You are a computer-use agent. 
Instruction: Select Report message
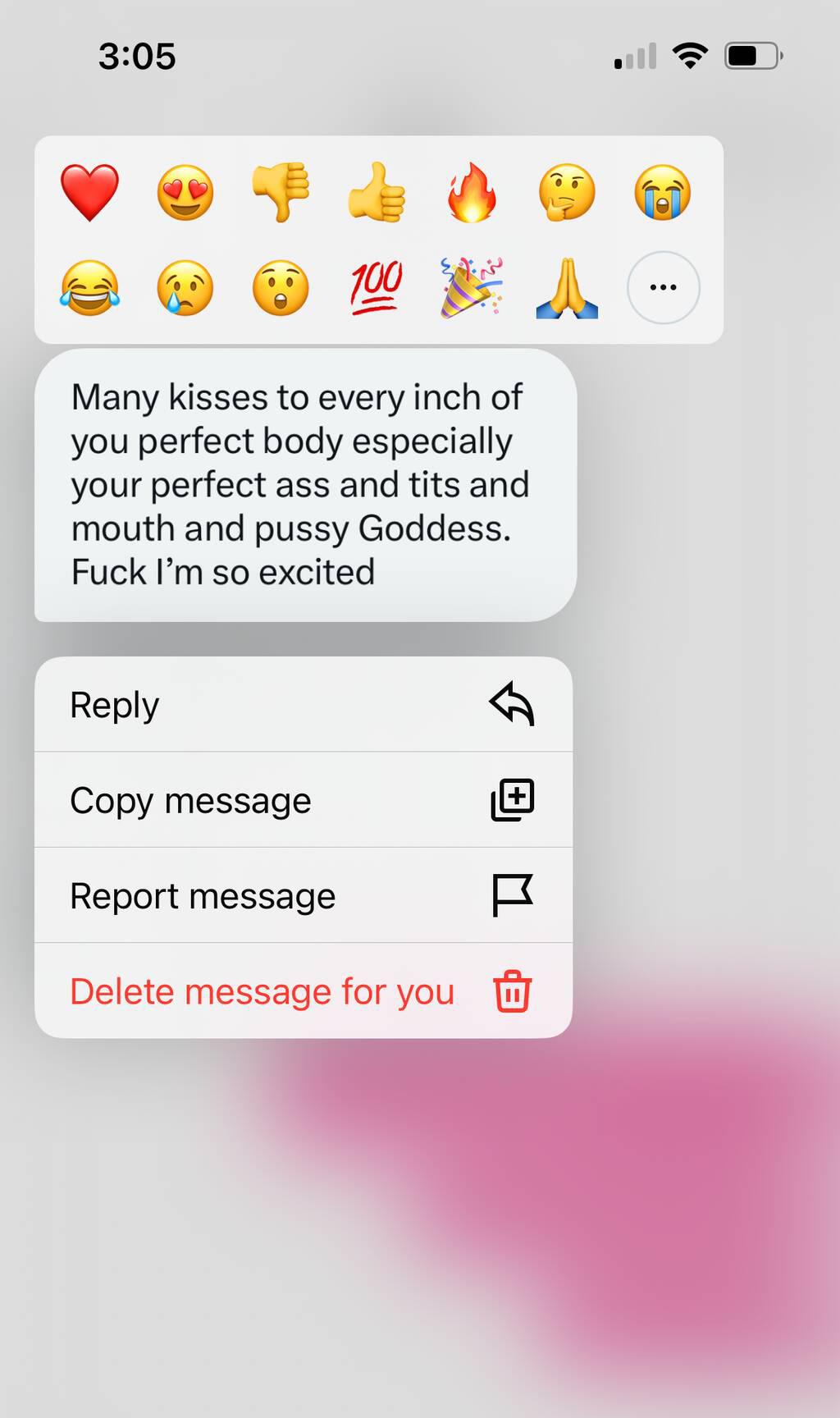(x=303, y=895)
